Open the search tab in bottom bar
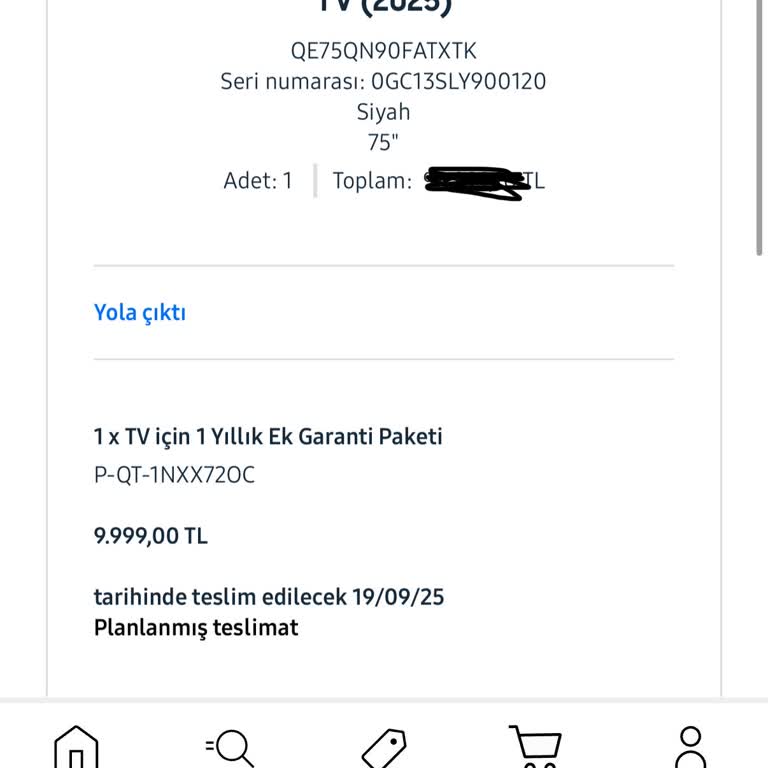Viewport: 768px width, 768px height. click(231, 746)
